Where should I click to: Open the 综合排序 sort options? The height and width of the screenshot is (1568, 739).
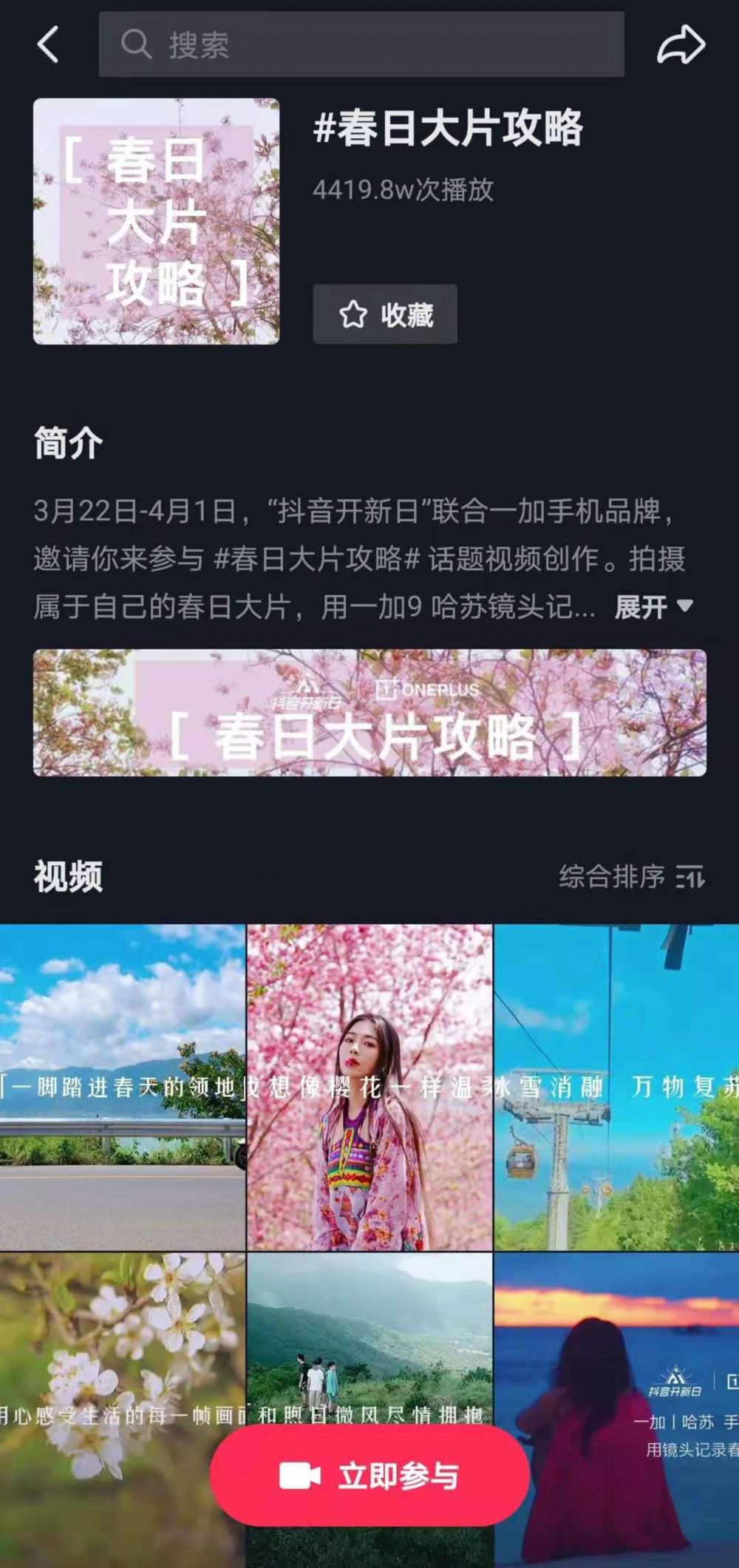(632, 877)
